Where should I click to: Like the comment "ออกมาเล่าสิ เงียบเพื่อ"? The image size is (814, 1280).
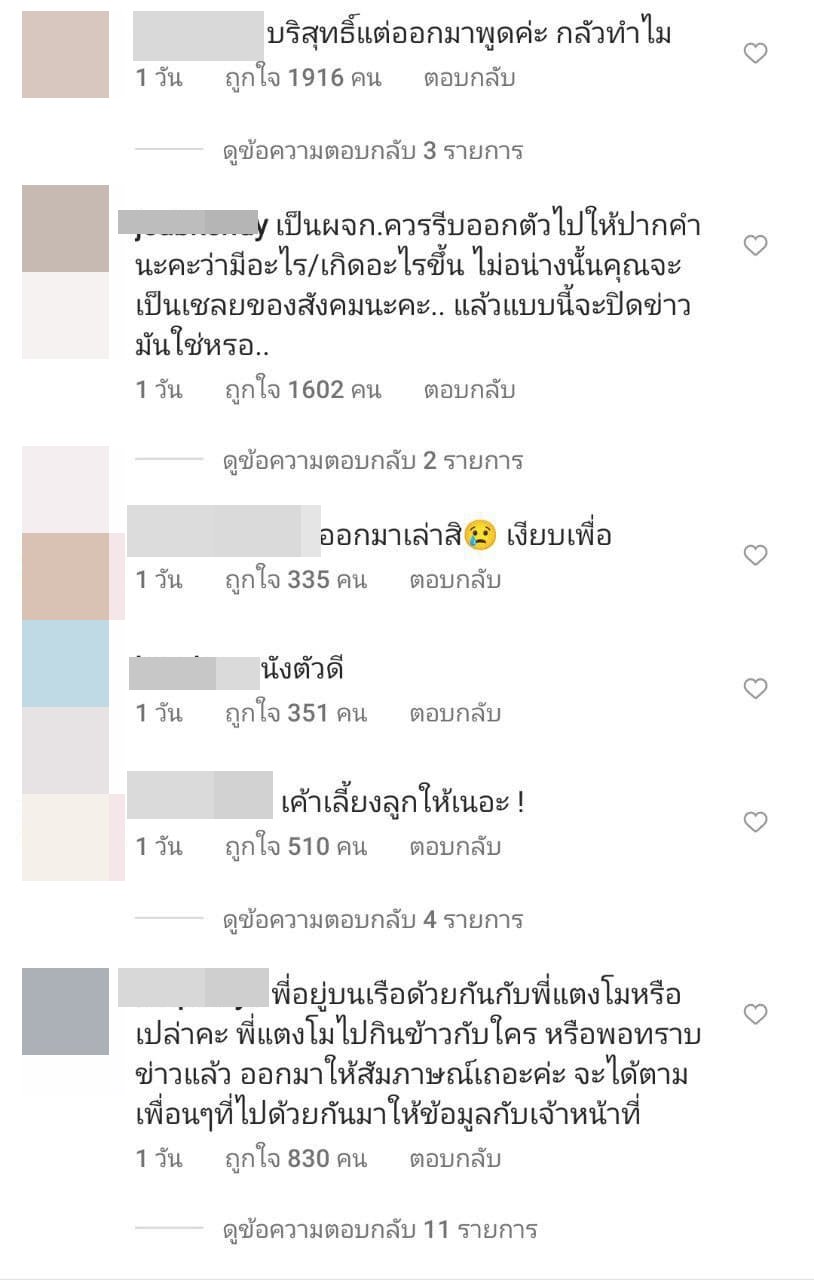click(x=756, y=555)
